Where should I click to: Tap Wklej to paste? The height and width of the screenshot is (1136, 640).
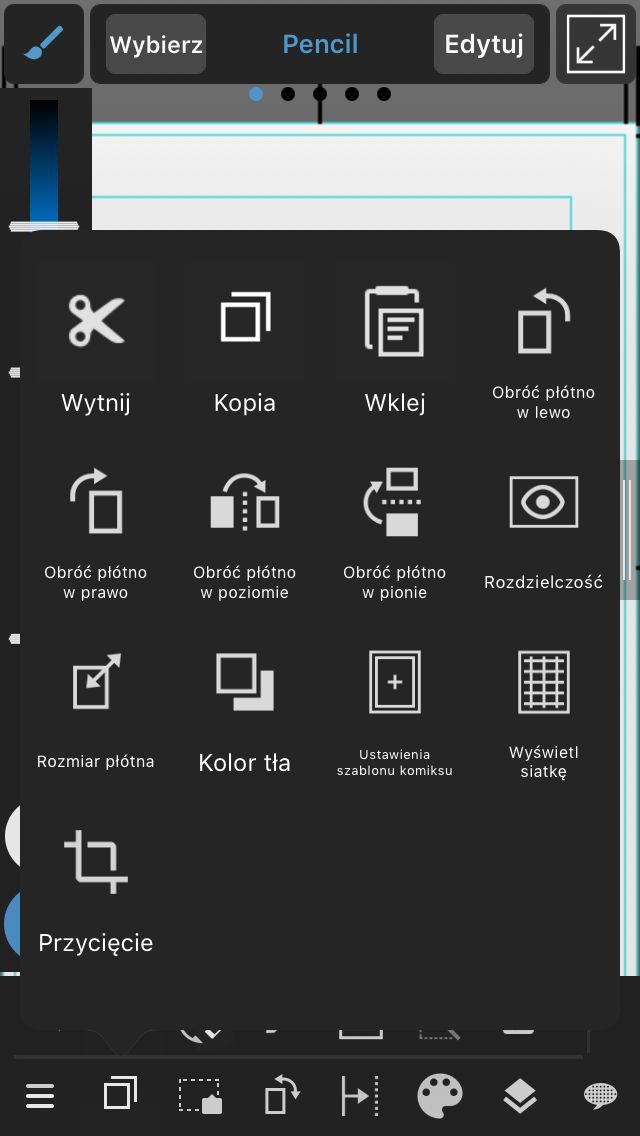pyautogui.click(x=394, y=348)
